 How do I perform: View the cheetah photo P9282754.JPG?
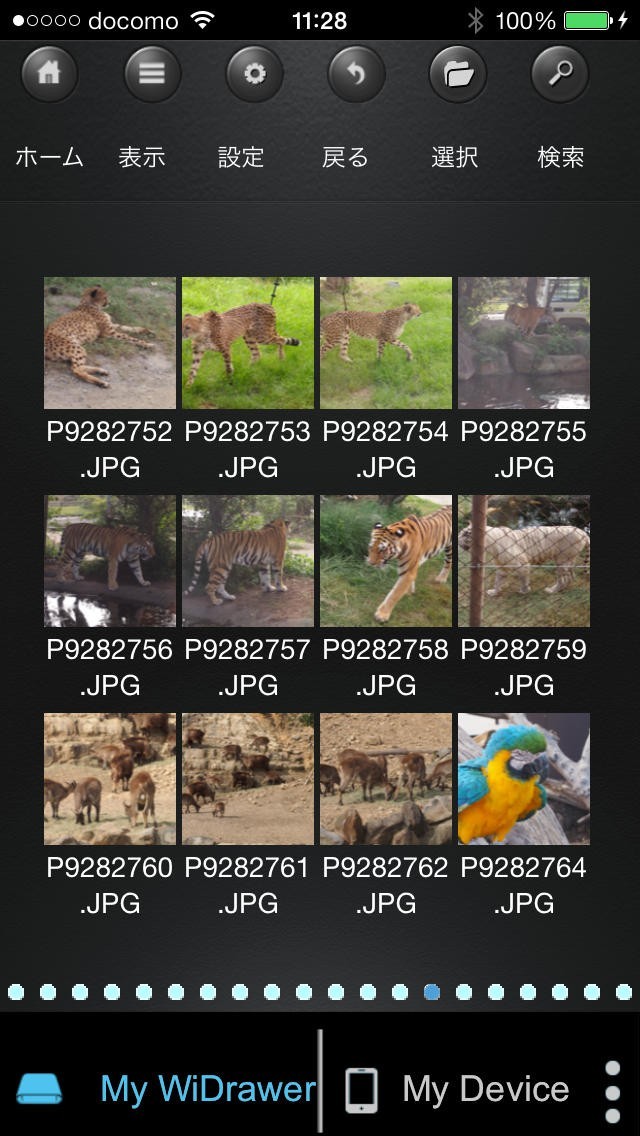[x=386, y=343]
